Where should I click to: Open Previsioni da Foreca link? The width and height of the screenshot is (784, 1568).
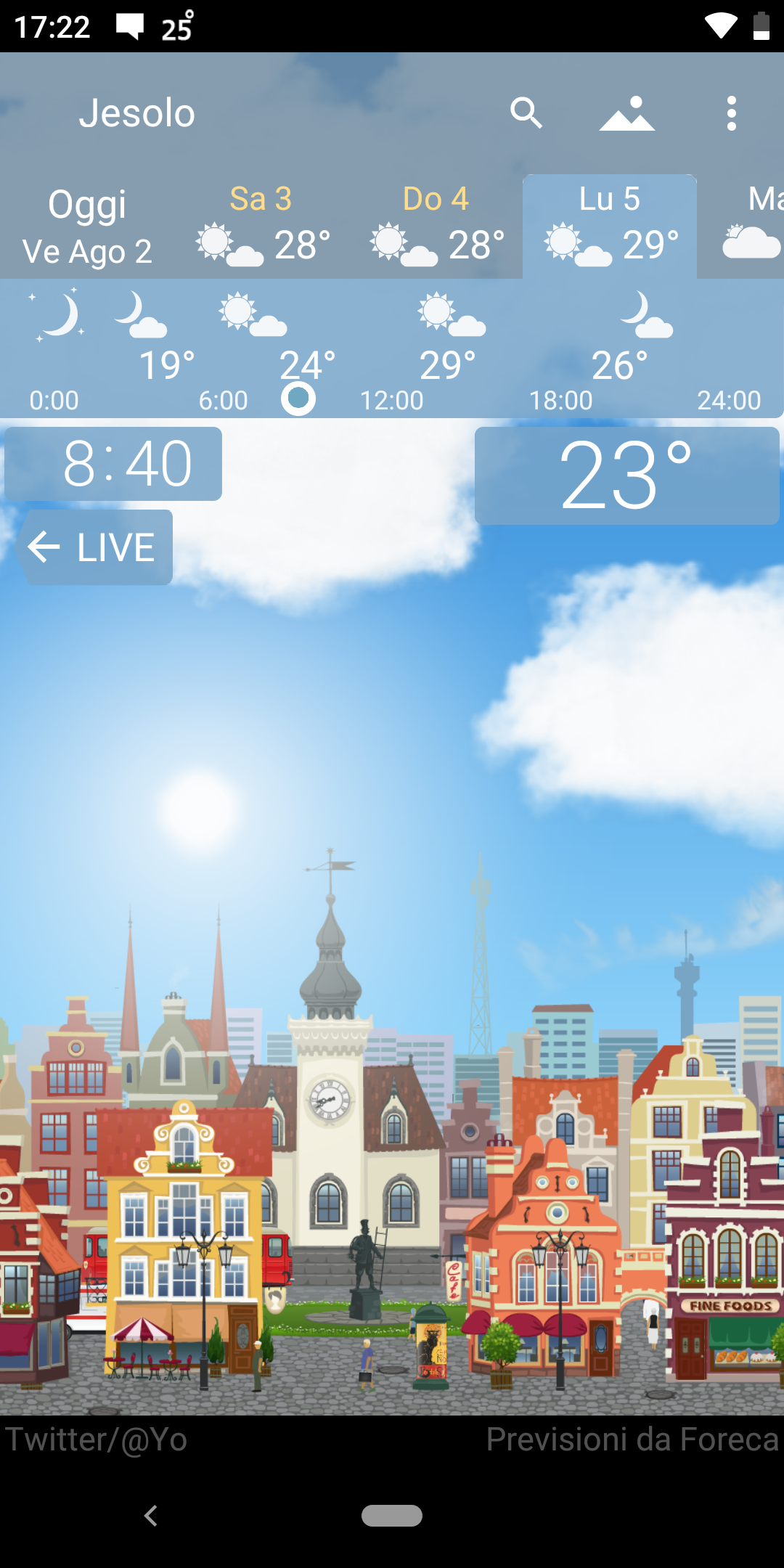pyautogui.click(x=632, y=1439)
